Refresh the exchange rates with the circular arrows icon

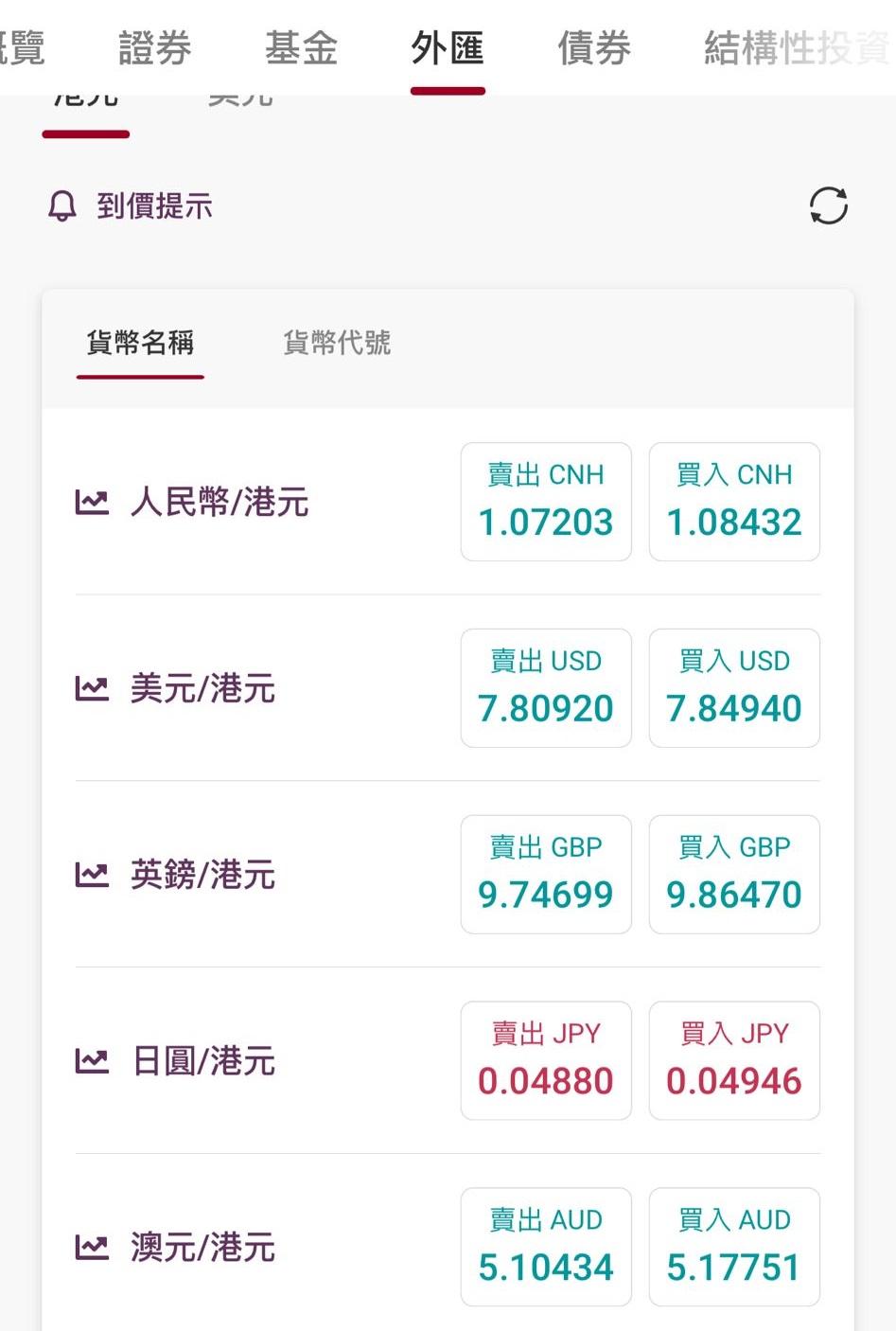[828, 205]
